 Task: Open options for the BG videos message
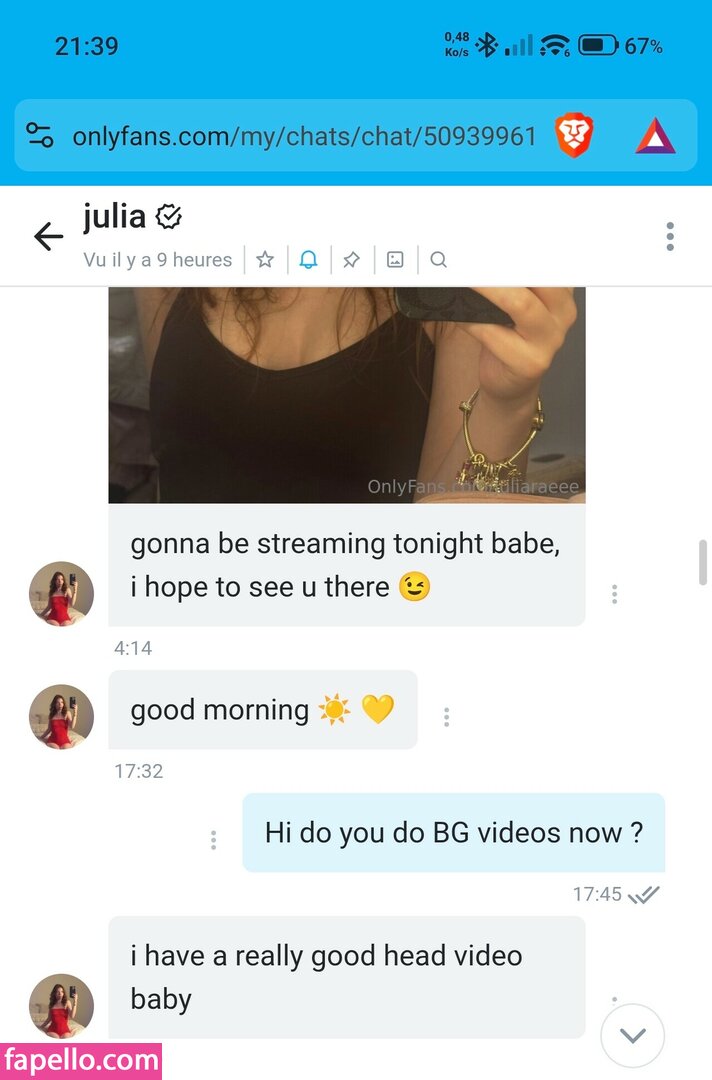[213, 840]
